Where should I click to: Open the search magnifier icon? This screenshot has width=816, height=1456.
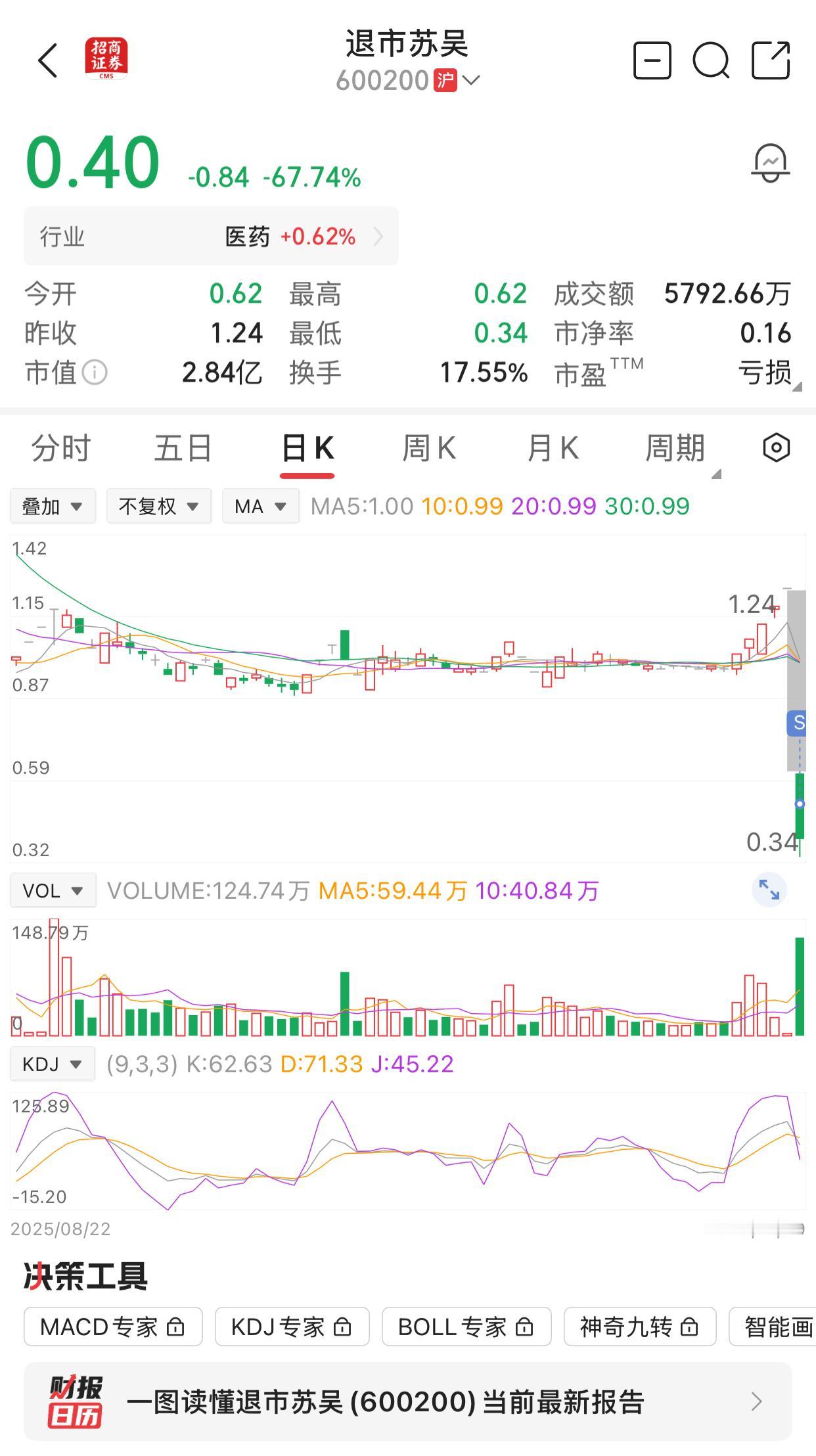(x=711, y=61)
